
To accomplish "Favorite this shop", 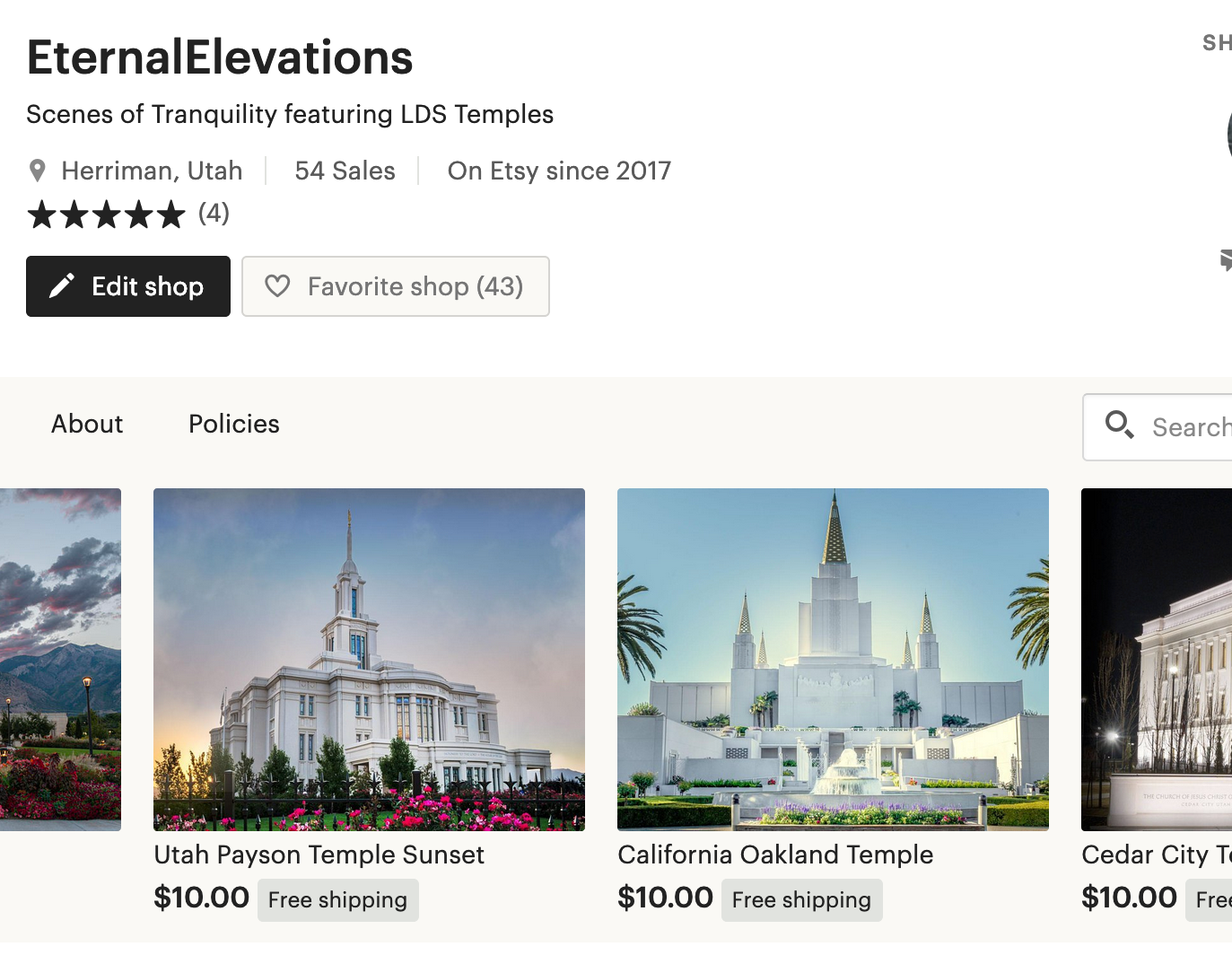I will pos(395,286).
